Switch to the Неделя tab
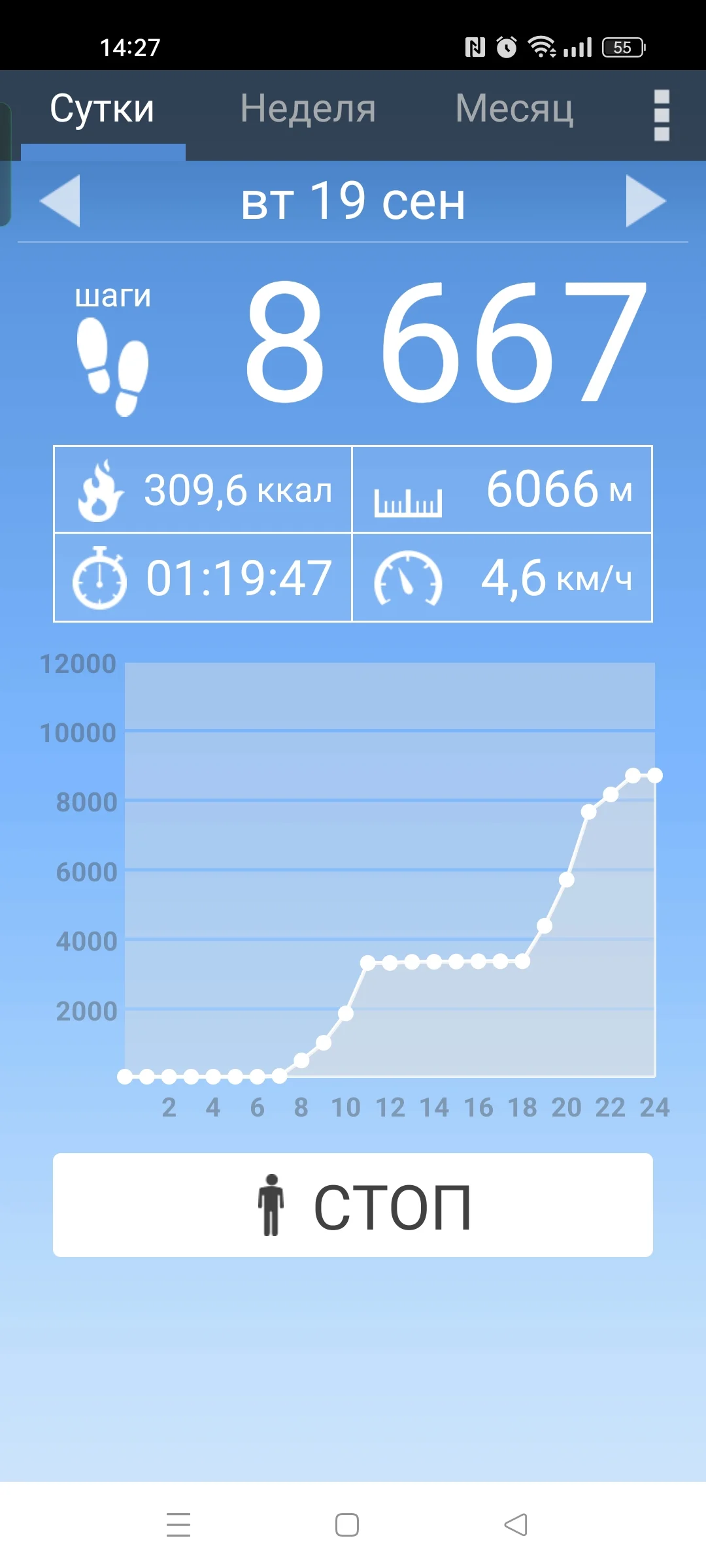 pos(308,109)
